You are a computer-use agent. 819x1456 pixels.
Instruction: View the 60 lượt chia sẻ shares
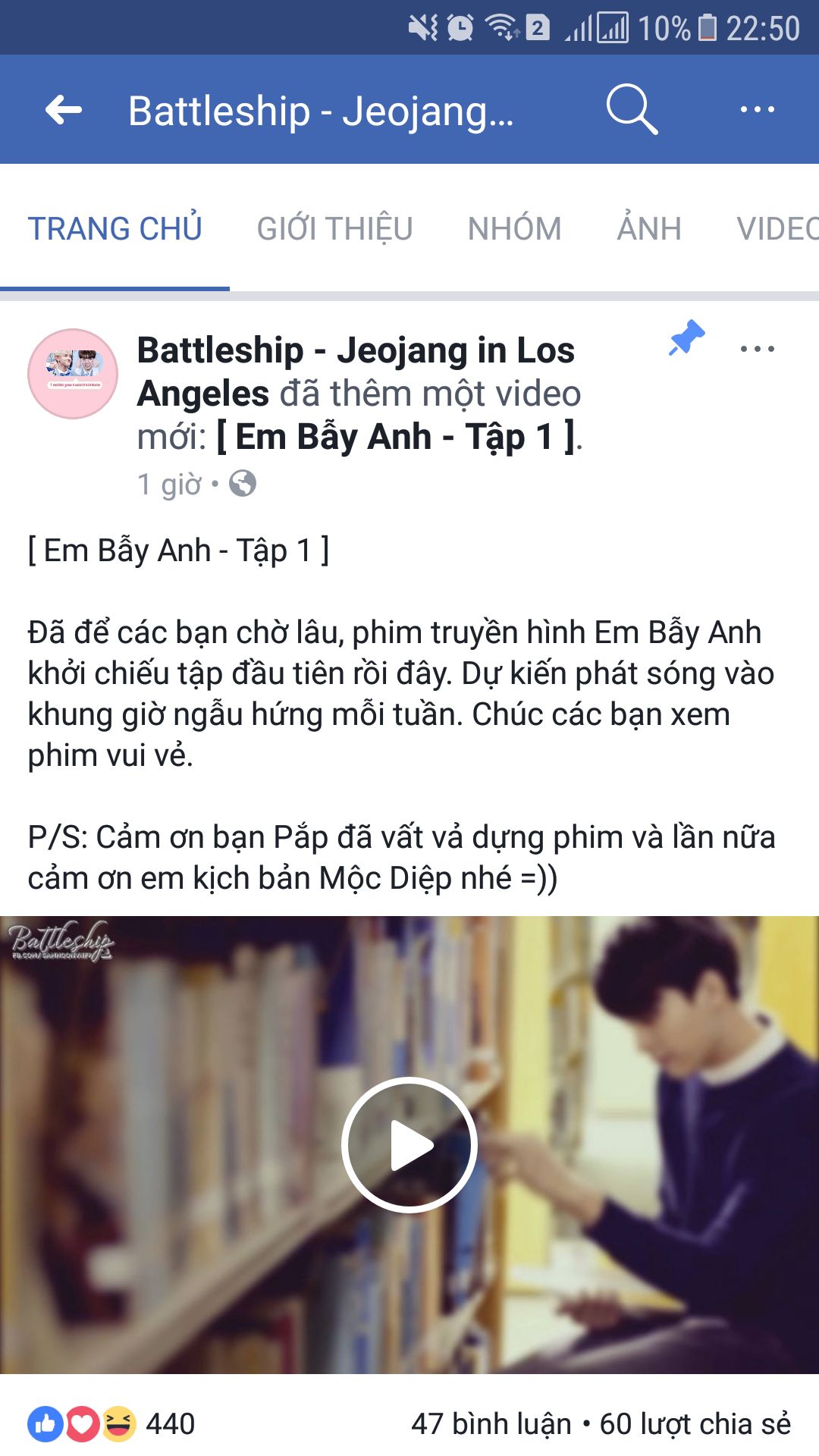pos(695,1424)
